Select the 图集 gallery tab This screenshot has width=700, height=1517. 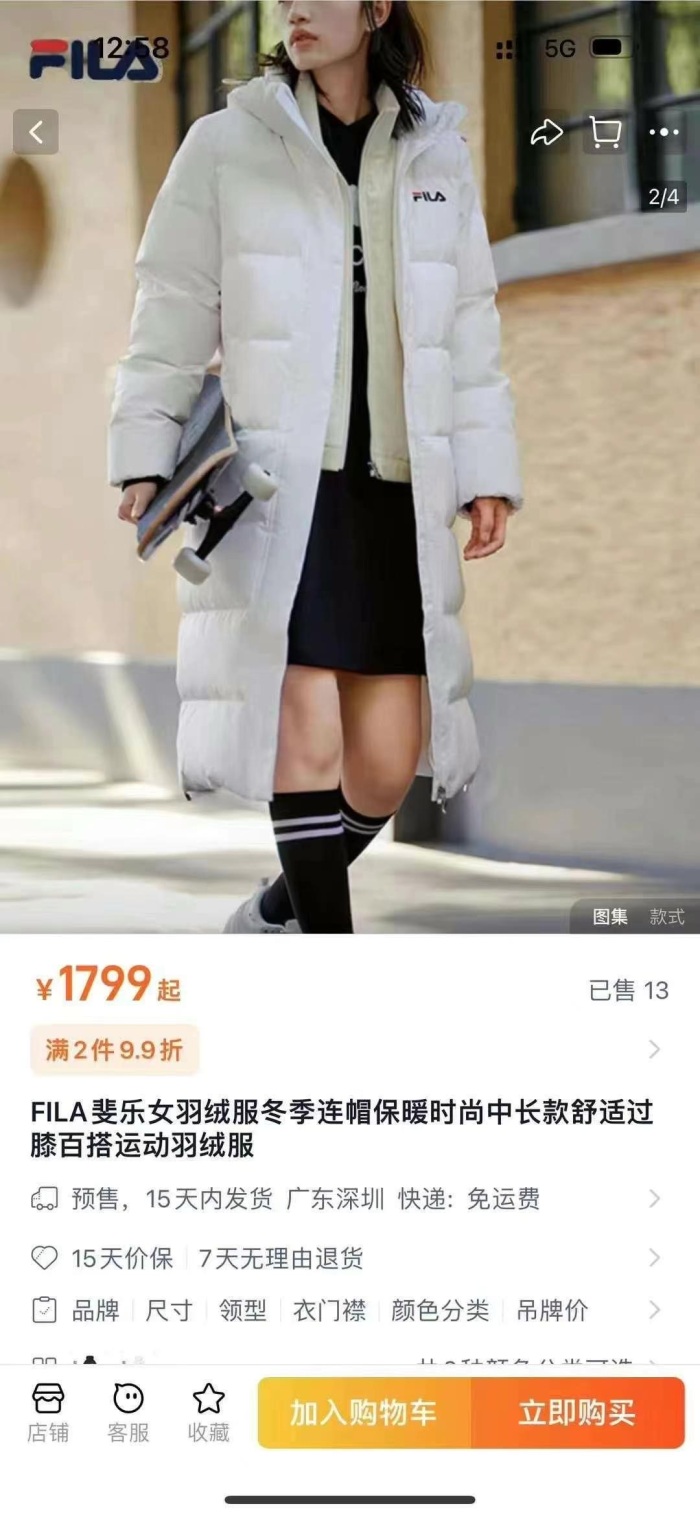coord(610,917)
